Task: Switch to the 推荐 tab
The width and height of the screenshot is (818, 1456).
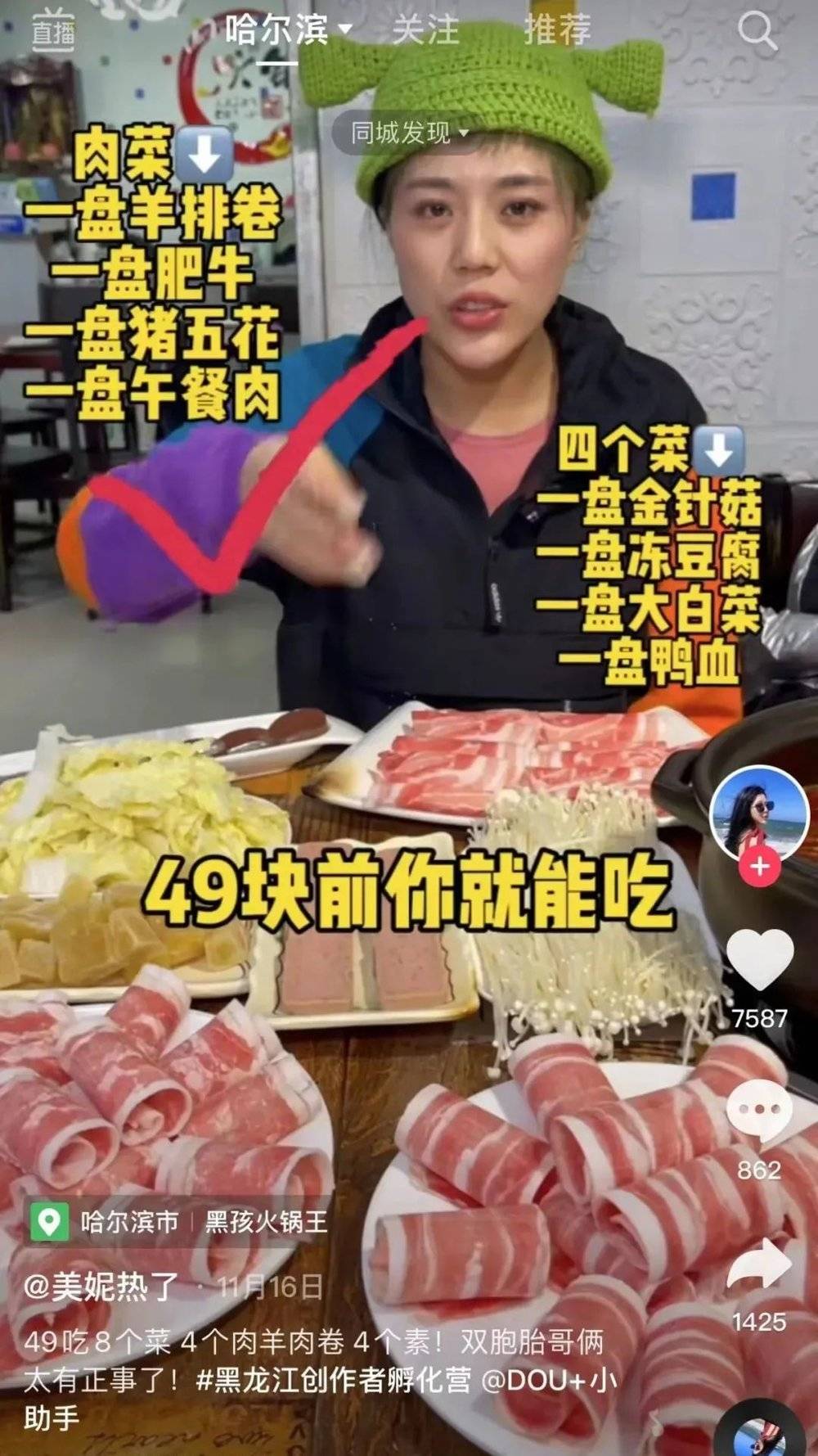Action: click(558, 30)
